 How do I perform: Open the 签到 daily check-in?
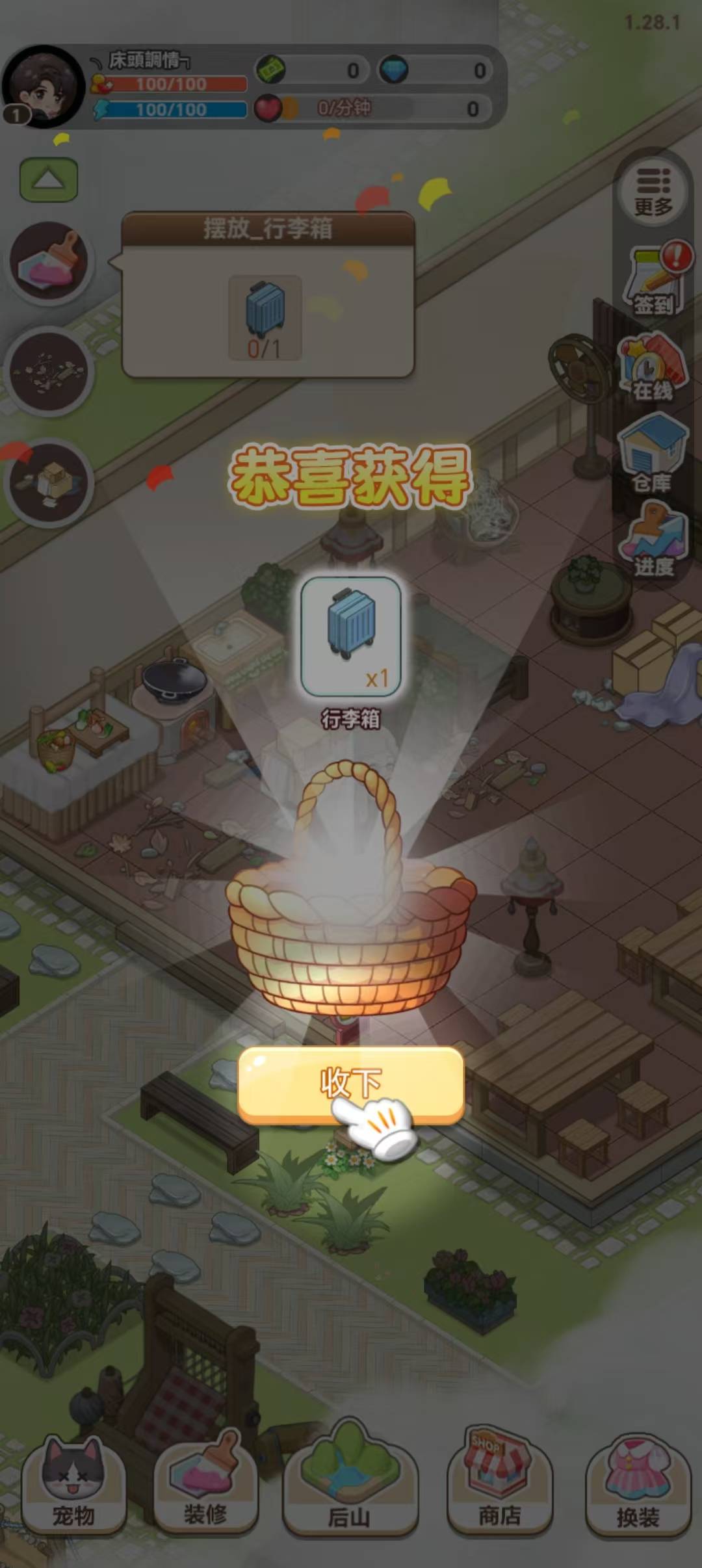pos(654,281)
